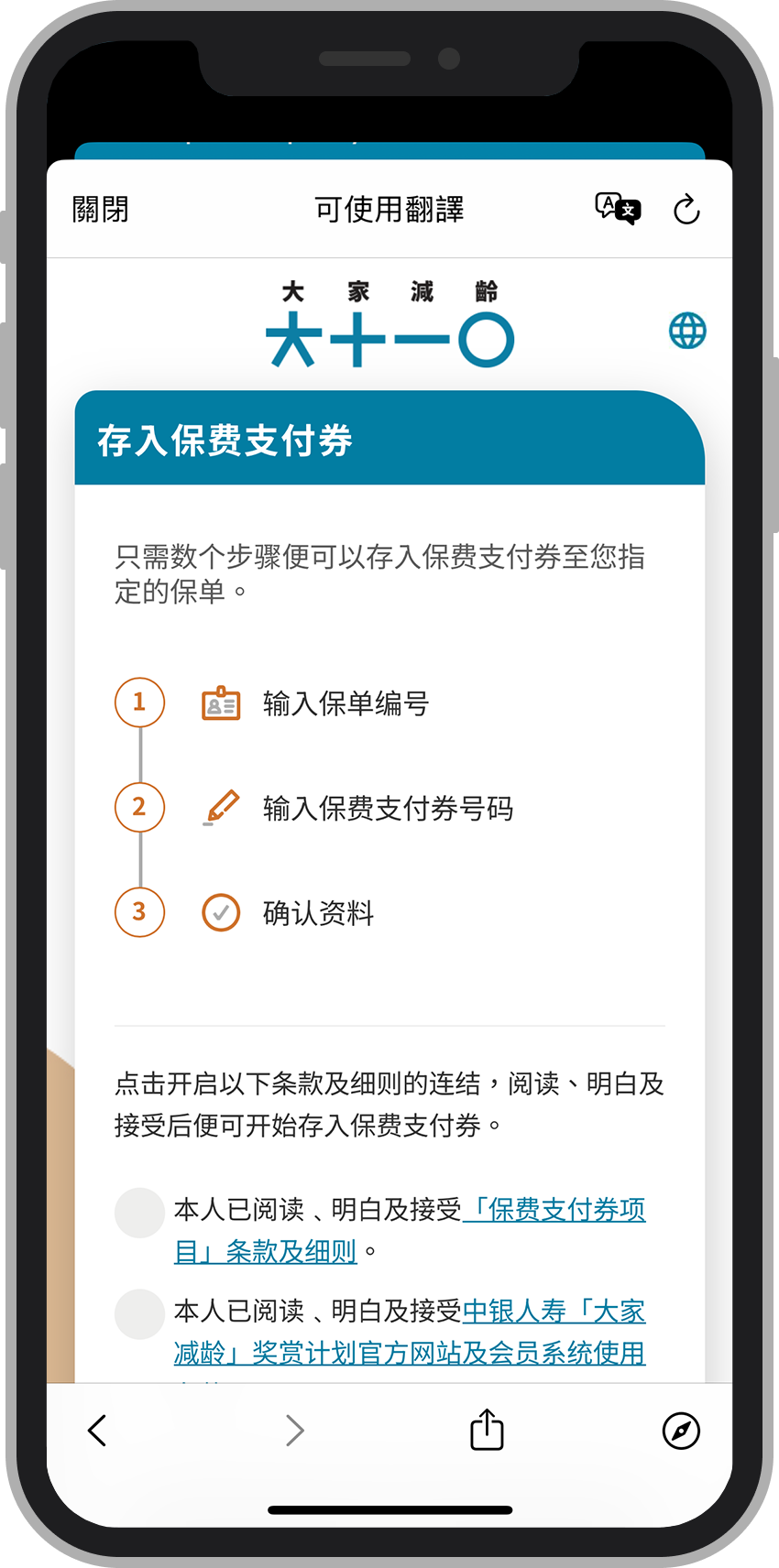Reload the page
The width and height of the screenshot is (779, 1568).
pos(686,210)
